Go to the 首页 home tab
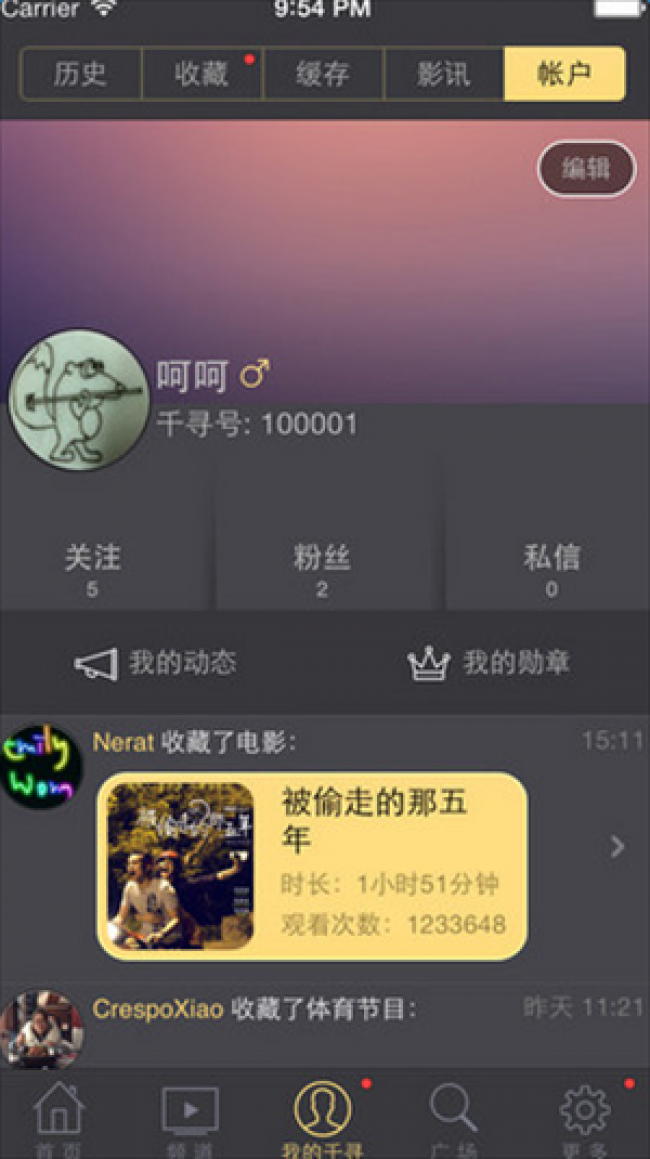Image resolution: width=650 pixels, height=1159 pixels. [x=59, y=1118]
